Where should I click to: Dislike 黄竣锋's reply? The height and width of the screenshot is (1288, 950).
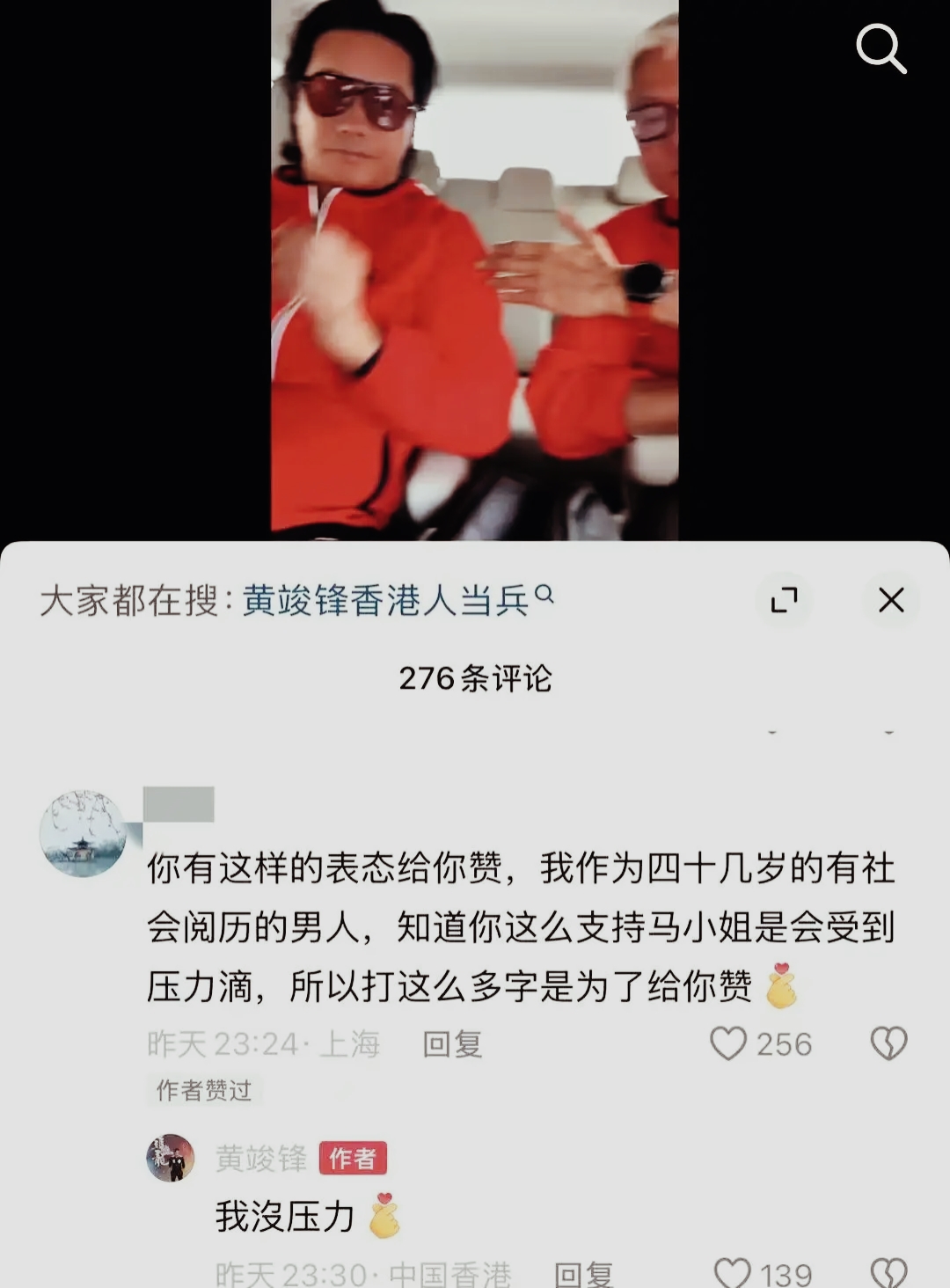click(888, 1274)
